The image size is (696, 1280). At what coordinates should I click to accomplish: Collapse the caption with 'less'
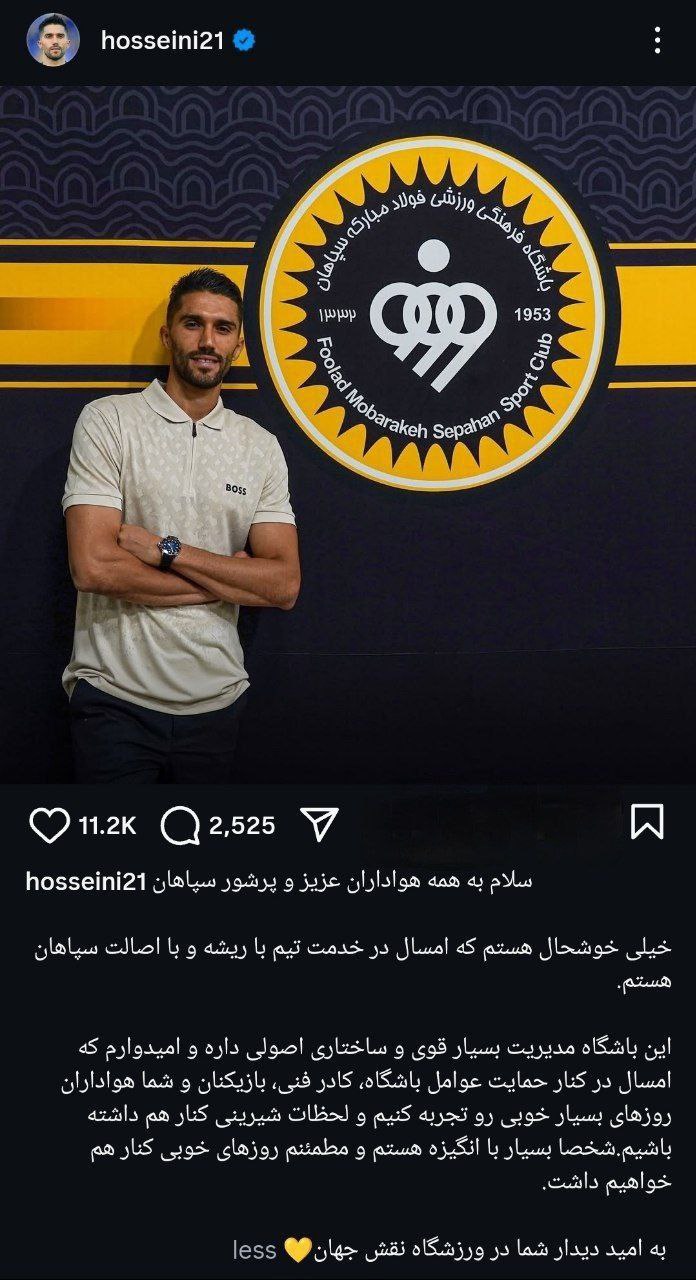click(x=254, y=1250)
